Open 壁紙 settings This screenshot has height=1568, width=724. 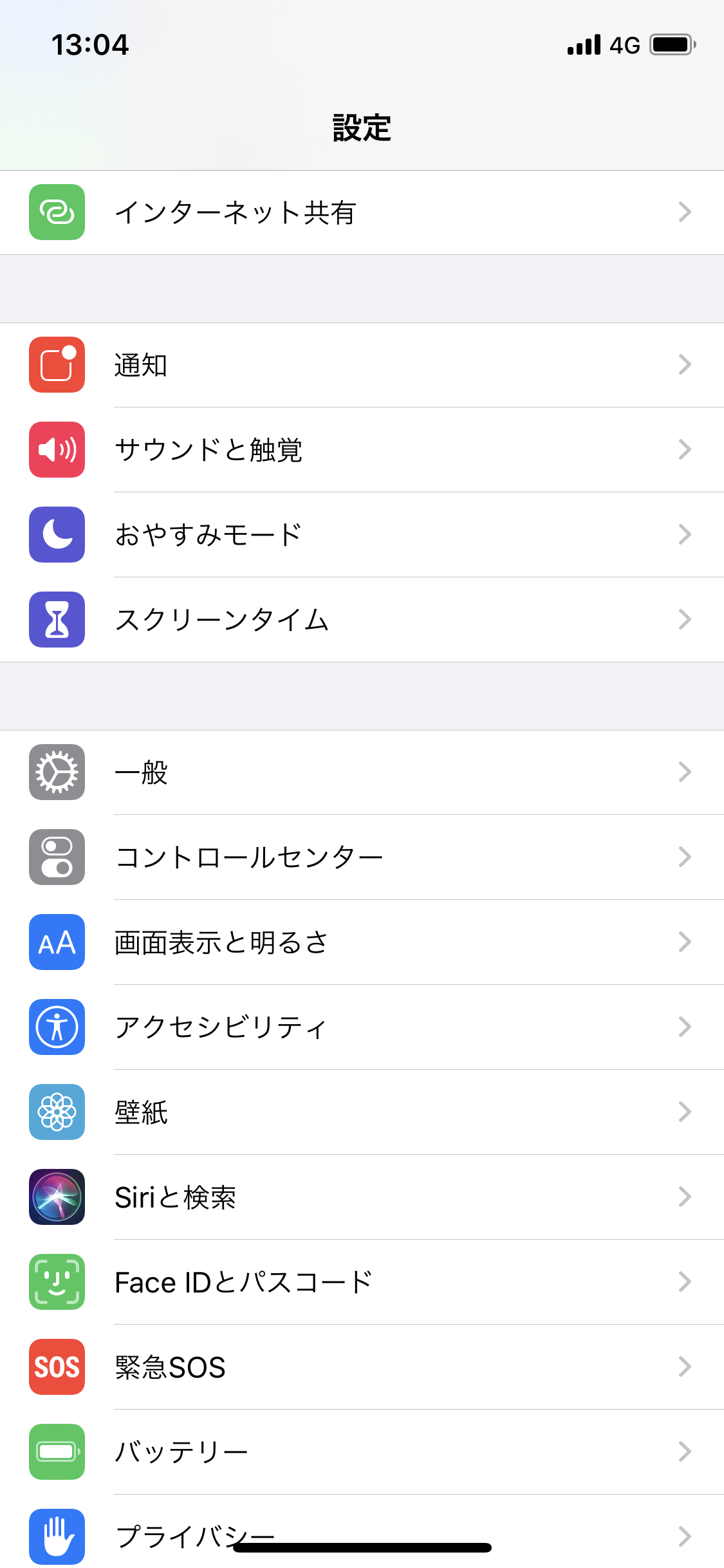pyautogui.click(x=362, y=1112)
